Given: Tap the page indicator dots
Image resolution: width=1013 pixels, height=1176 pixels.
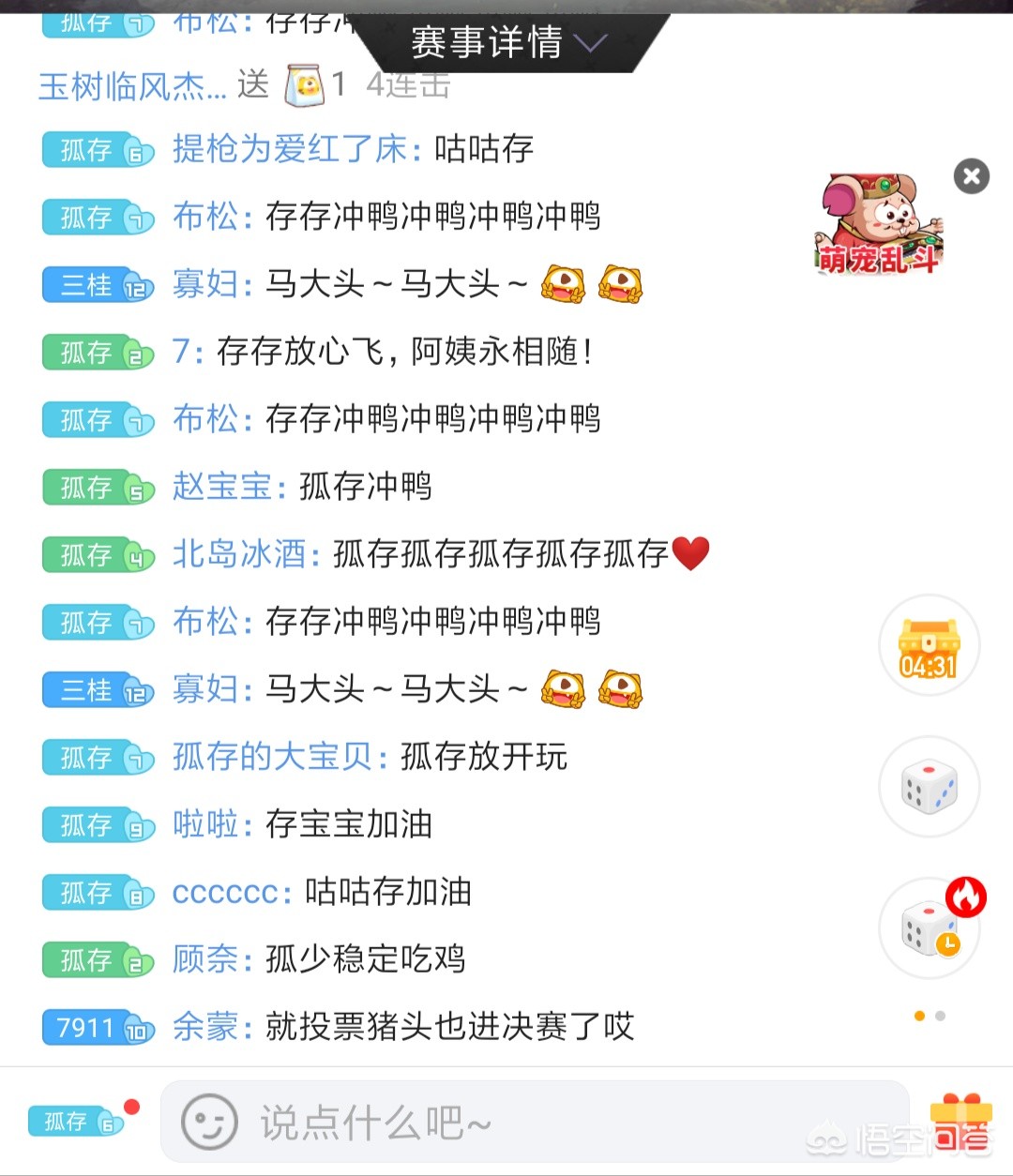Looking at the screenshot, I should (929, 1016).
